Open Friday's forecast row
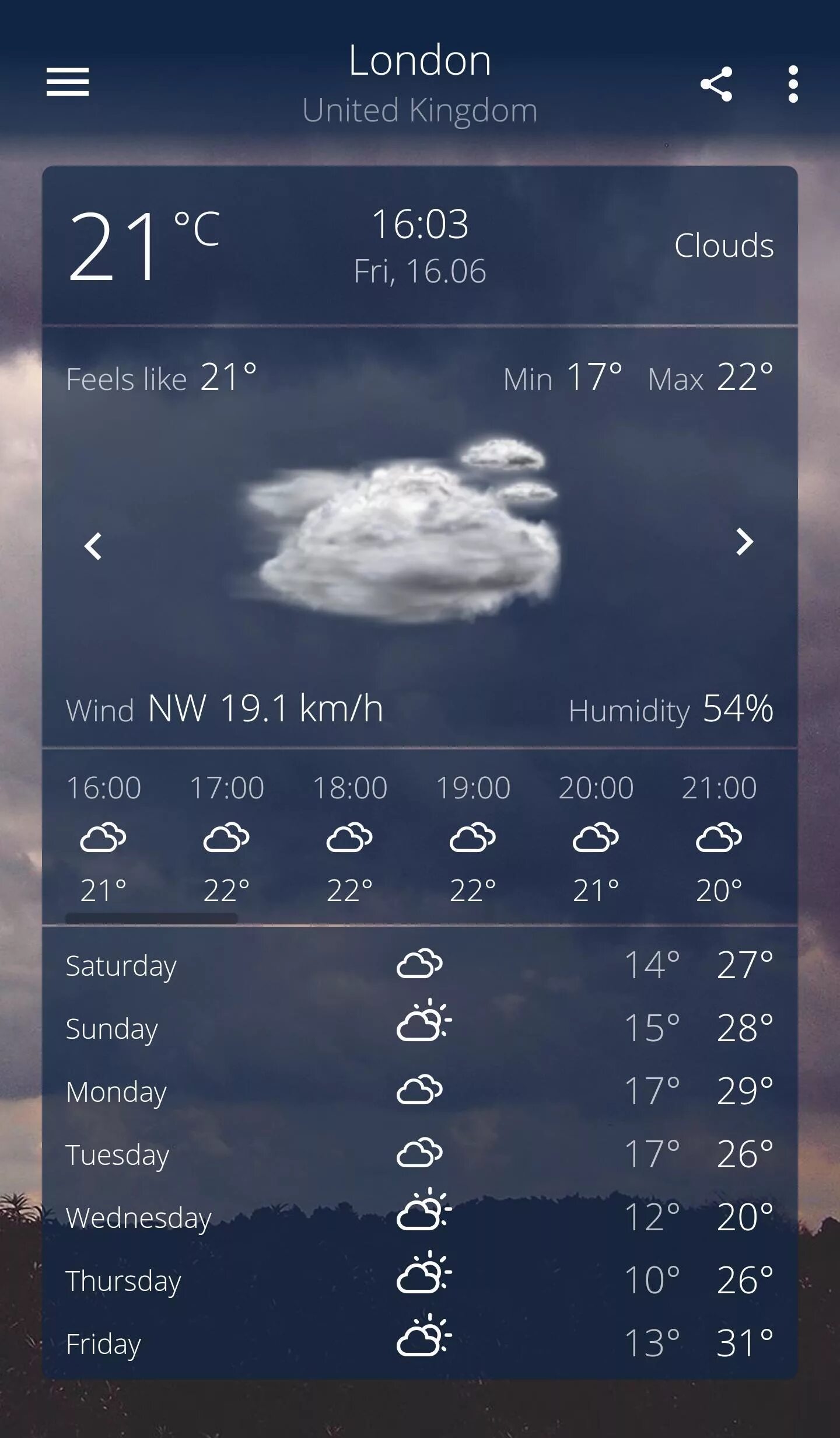Viewport: 840px width, 1438px height. (x=420, y=1343)
